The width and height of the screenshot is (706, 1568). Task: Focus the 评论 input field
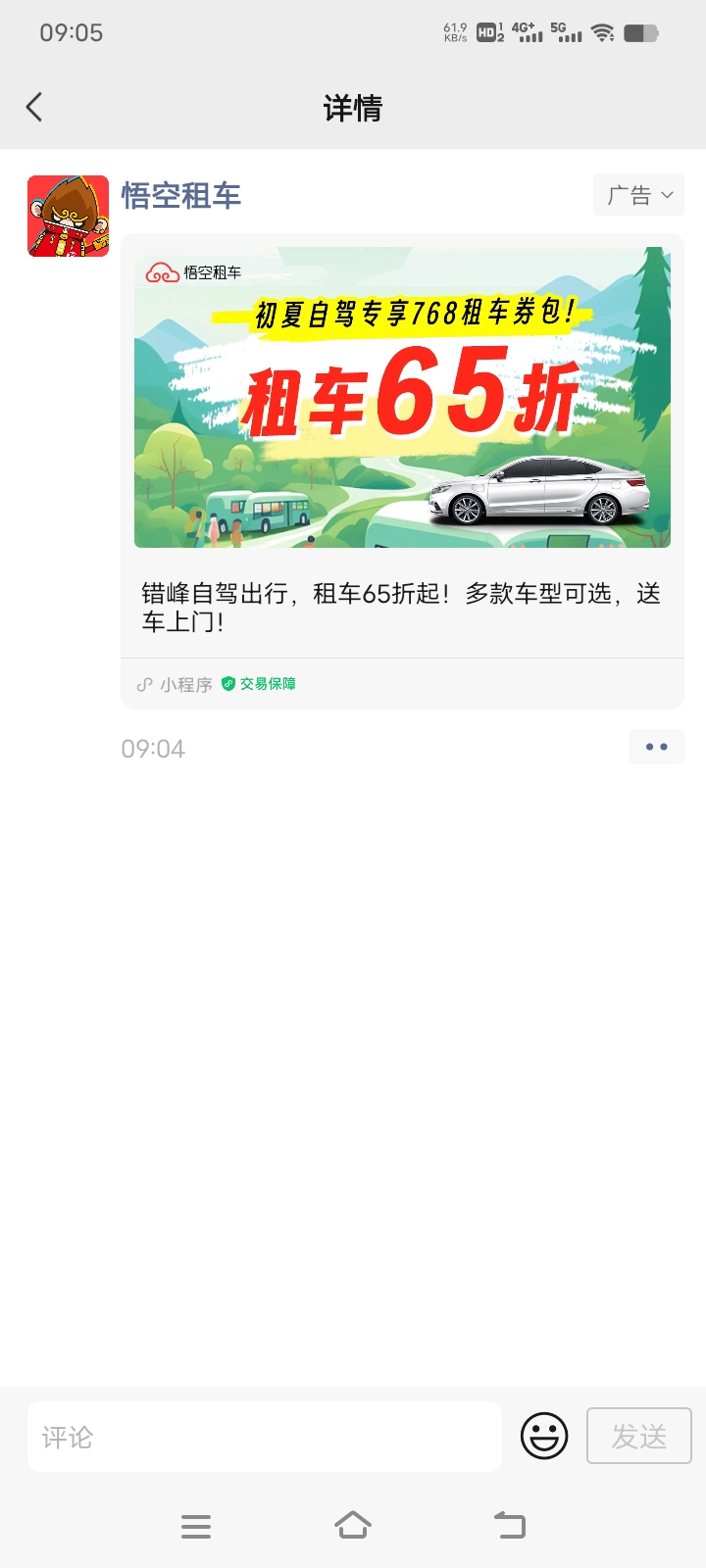265,1437
